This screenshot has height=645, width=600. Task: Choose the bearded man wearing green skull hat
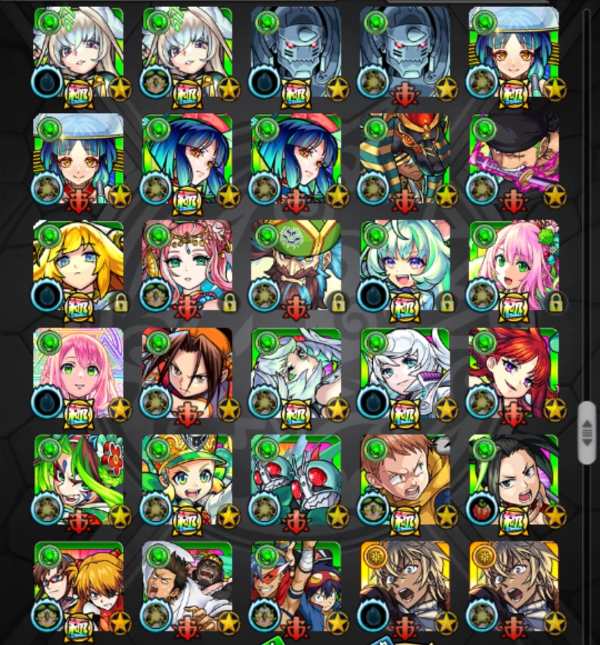295,266
